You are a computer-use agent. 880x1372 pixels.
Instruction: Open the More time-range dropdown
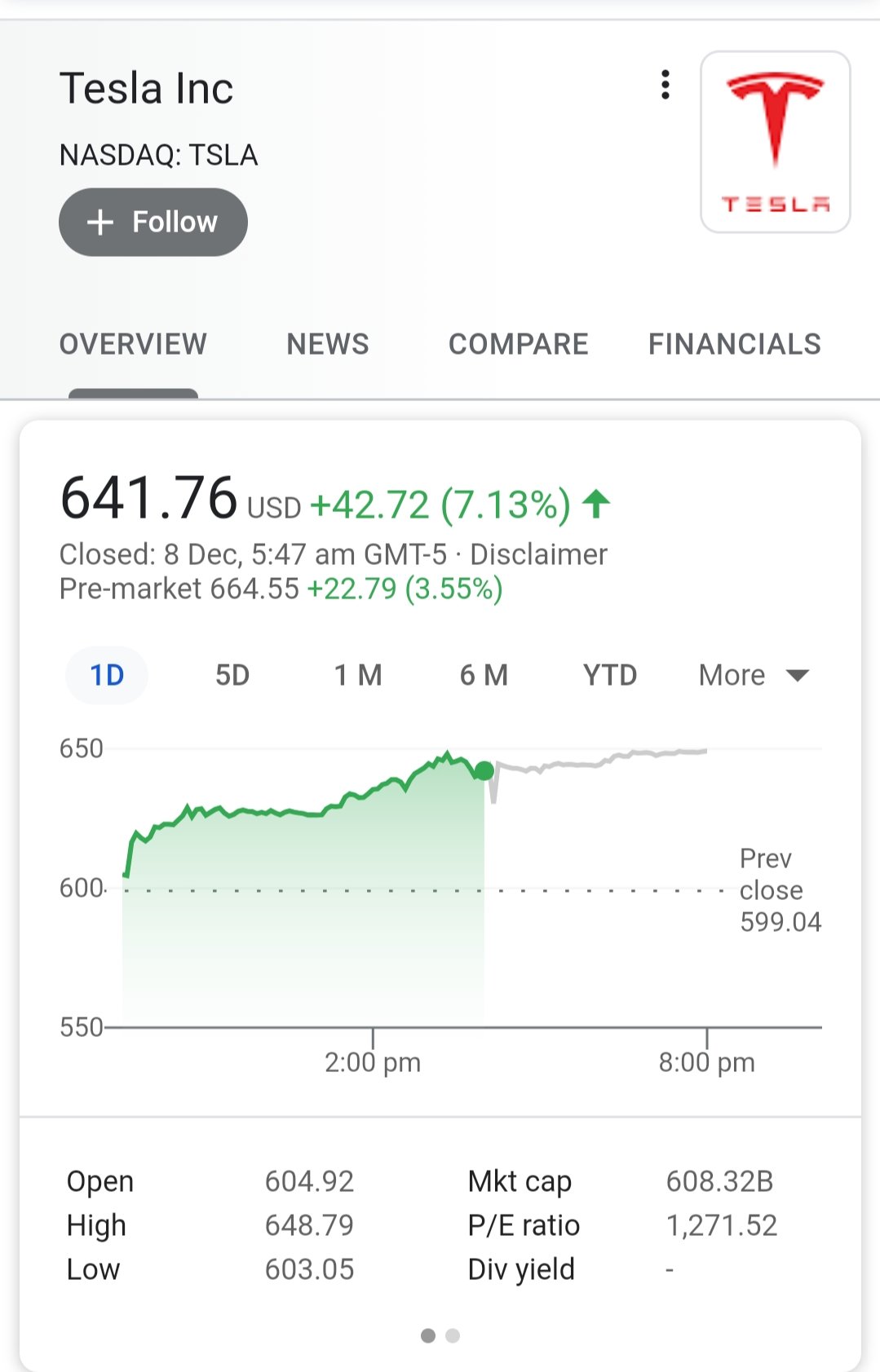tap(730, 675)
